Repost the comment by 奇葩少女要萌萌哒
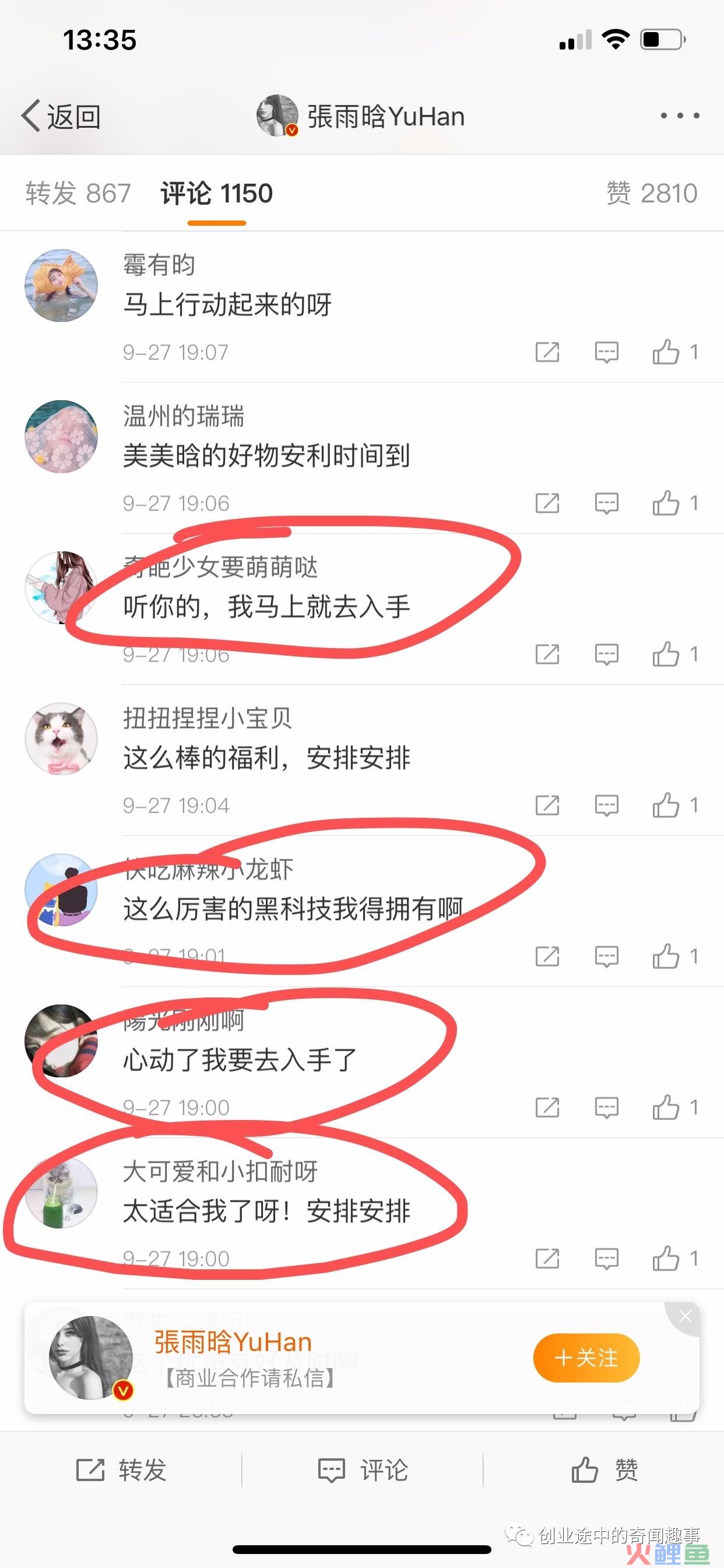The width and height of the screenshot is (724, 1568). click(547, 654)
